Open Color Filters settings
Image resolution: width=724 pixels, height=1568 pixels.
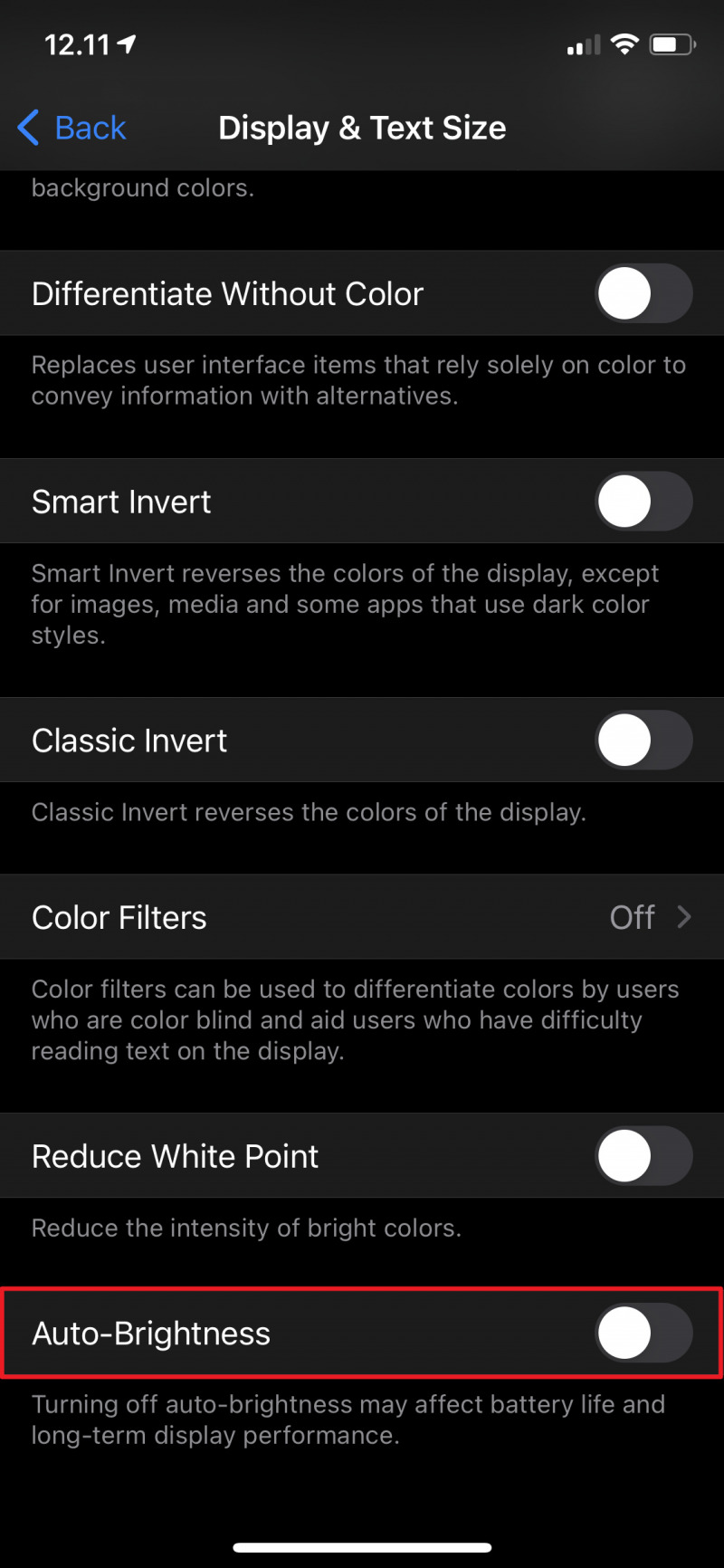[362, 917]
